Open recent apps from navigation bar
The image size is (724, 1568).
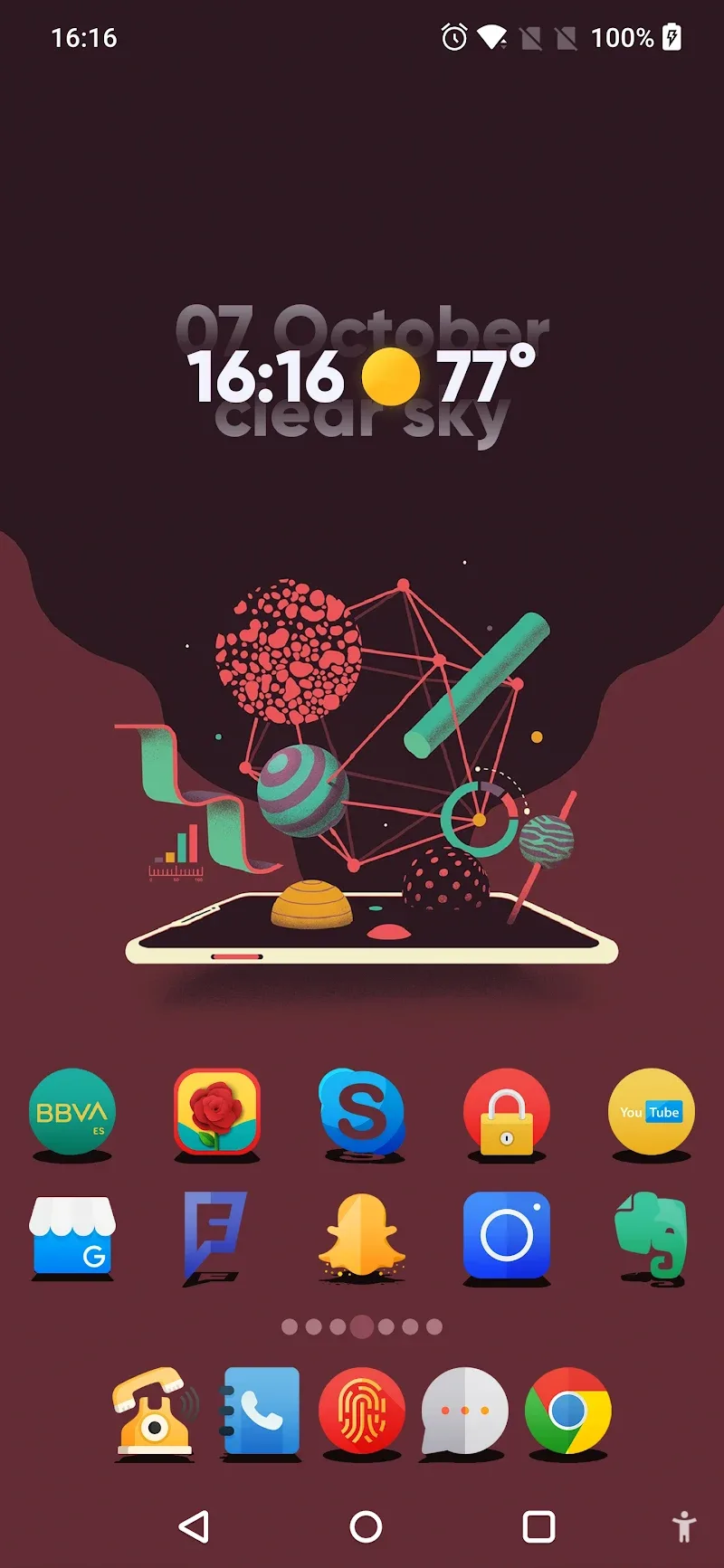(539, 1527)
